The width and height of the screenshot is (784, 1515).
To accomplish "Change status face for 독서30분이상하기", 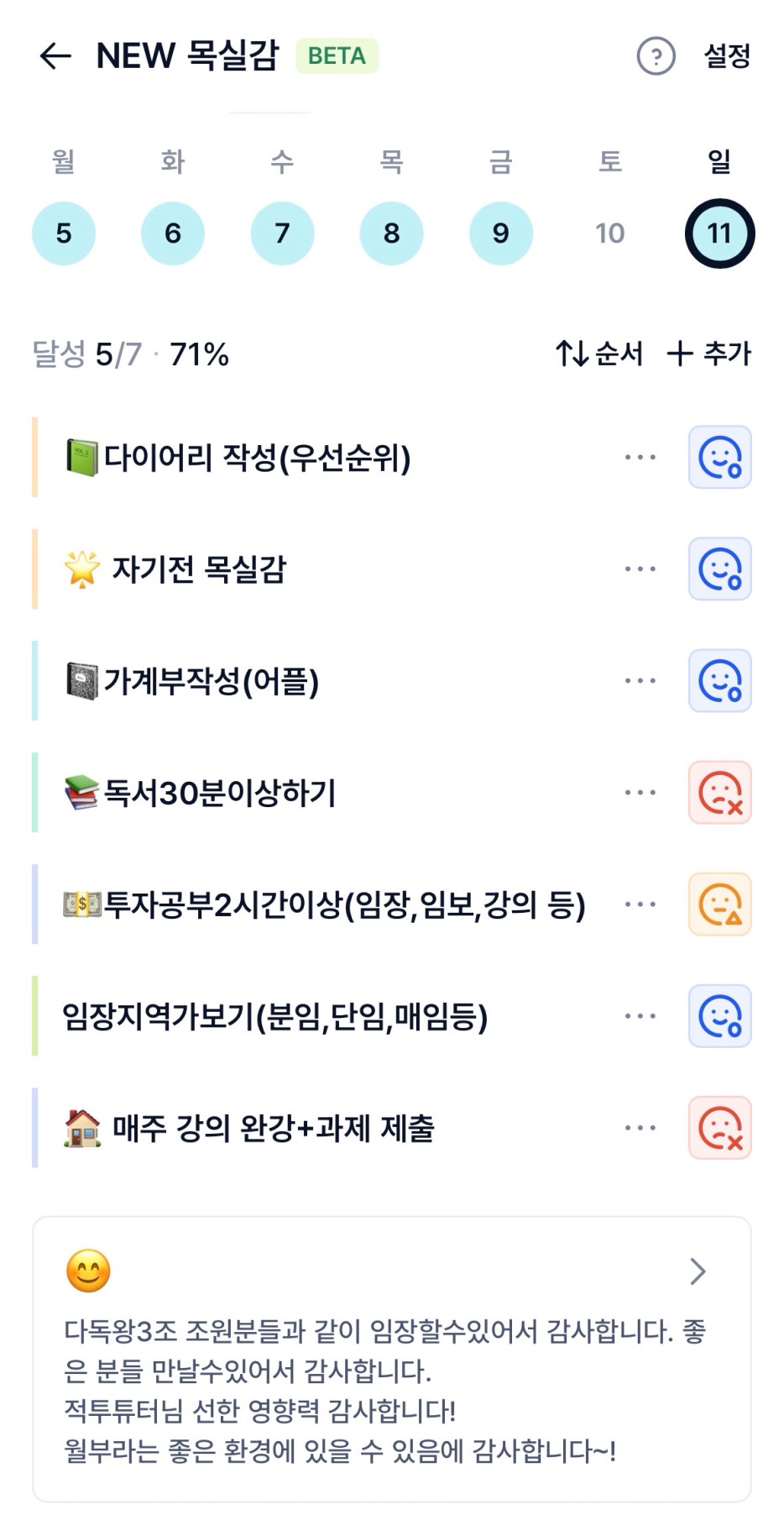I will [x=719, y=793].
